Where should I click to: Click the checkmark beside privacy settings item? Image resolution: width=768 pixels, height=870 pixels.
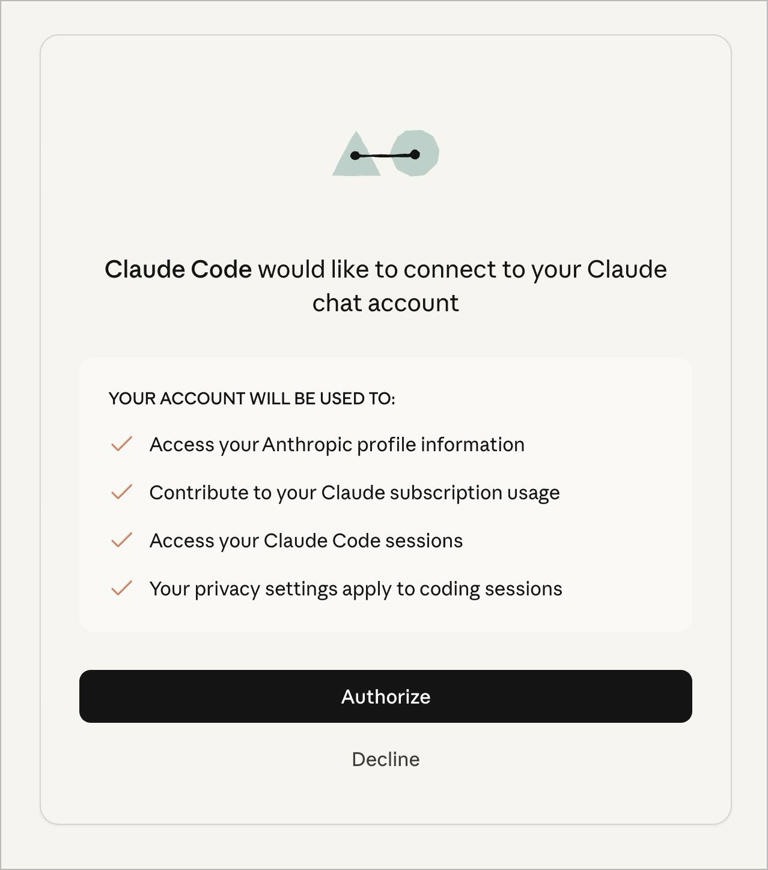coord(121,587)
